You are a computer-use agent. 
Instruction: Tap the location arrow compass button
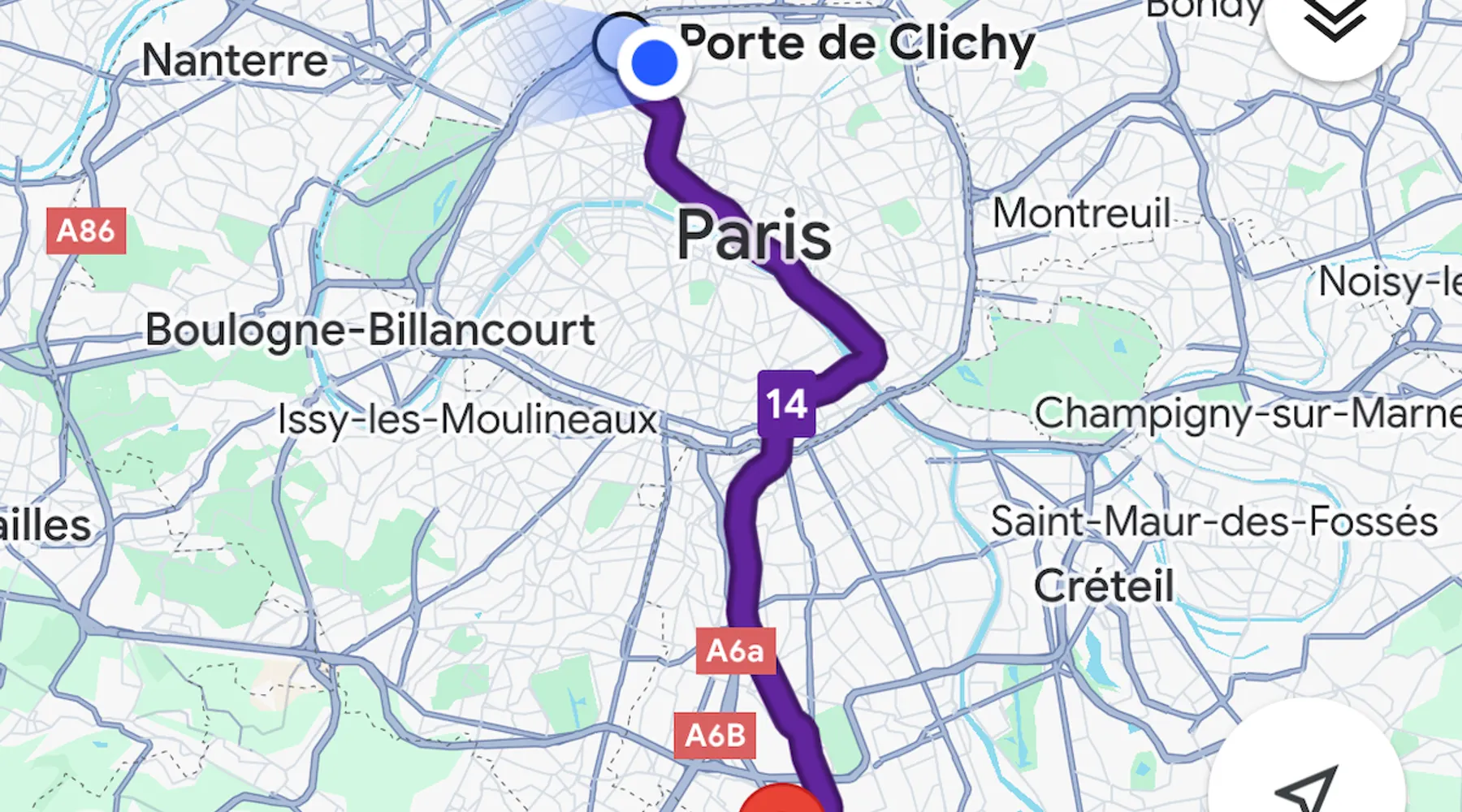[x=1306, y=778]
